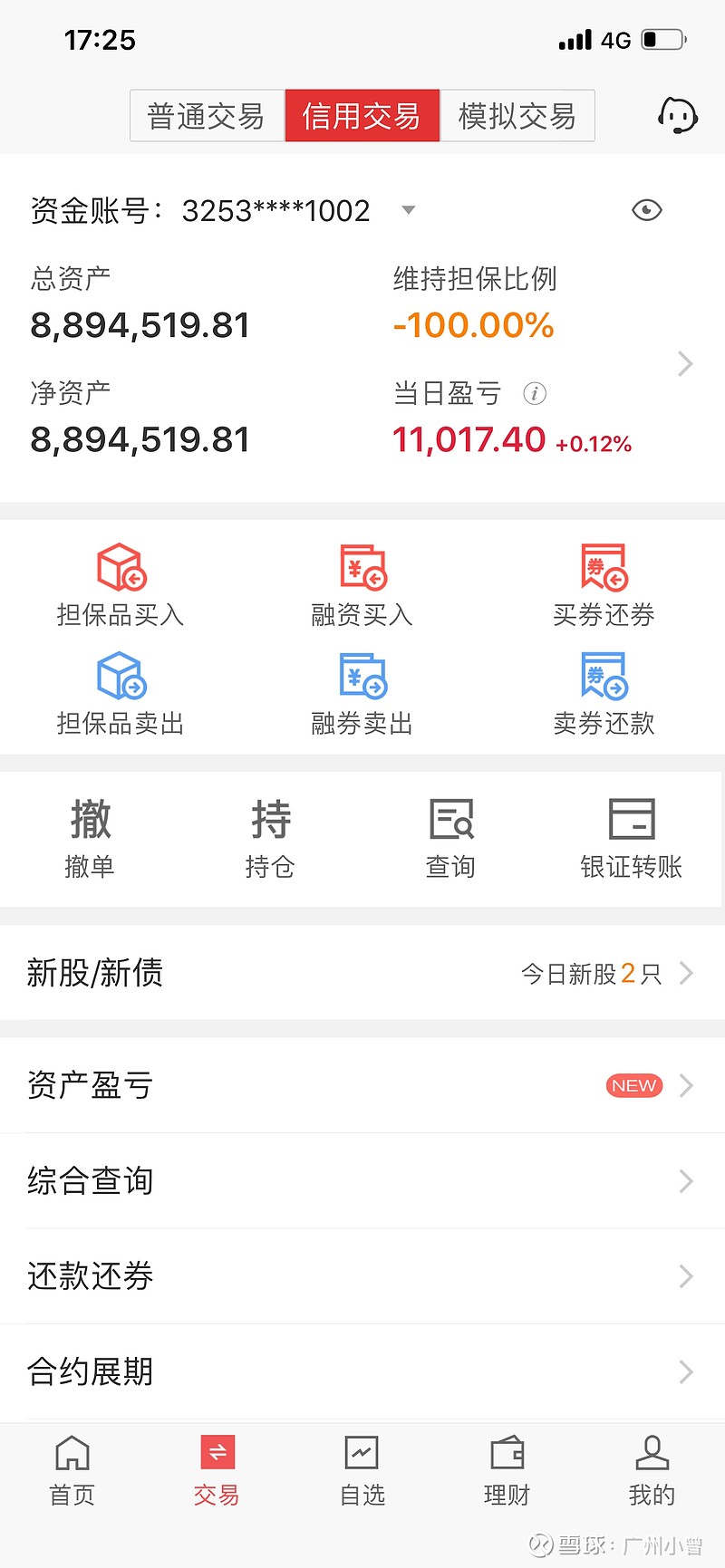Open the 新股/新债 row
The width and height of the screenshot is (725, 1568).
coord(362,974)
